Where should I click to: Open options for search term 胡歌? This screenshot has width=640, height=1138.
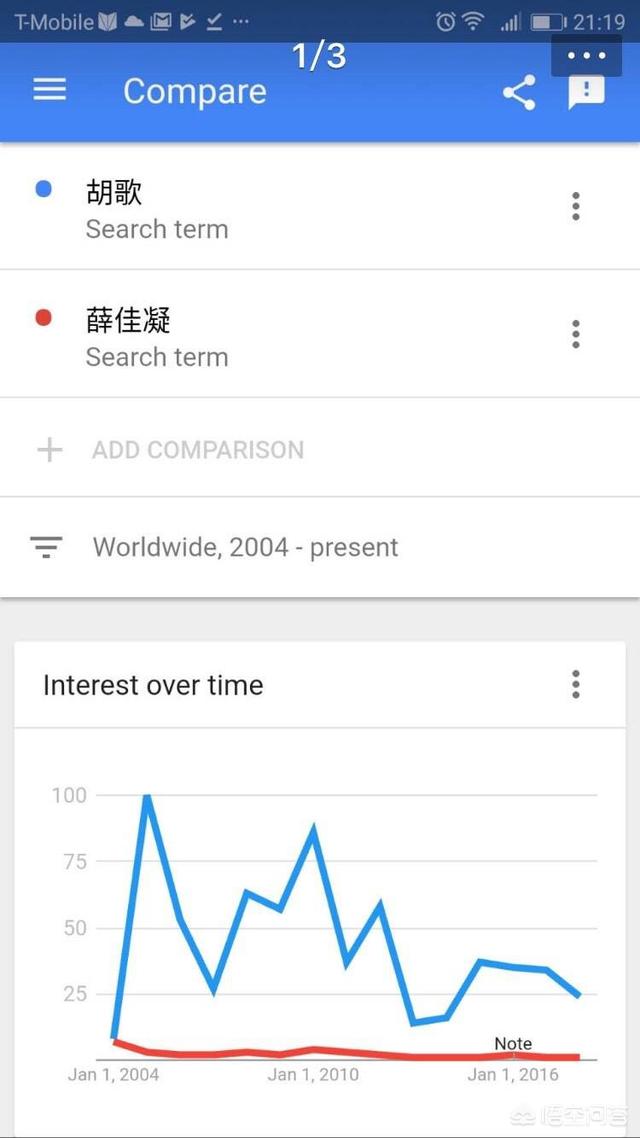tap(575, 206)
